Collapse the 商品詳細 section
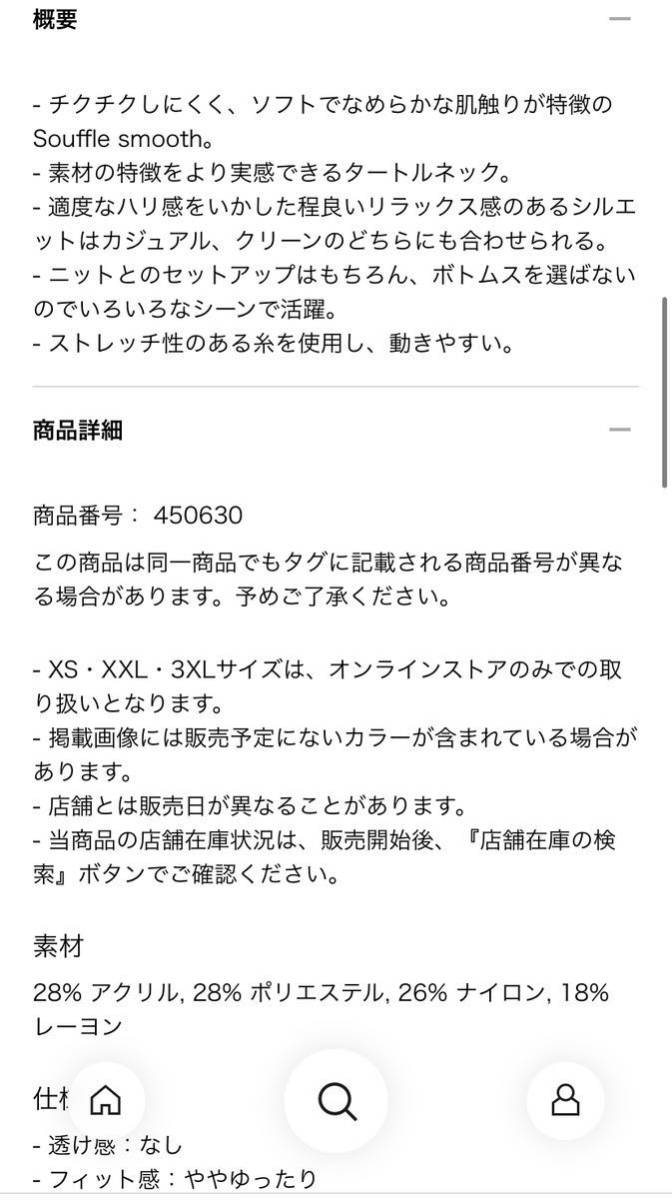This screenshot has width=672, height=1200. [x=620, y=430]
